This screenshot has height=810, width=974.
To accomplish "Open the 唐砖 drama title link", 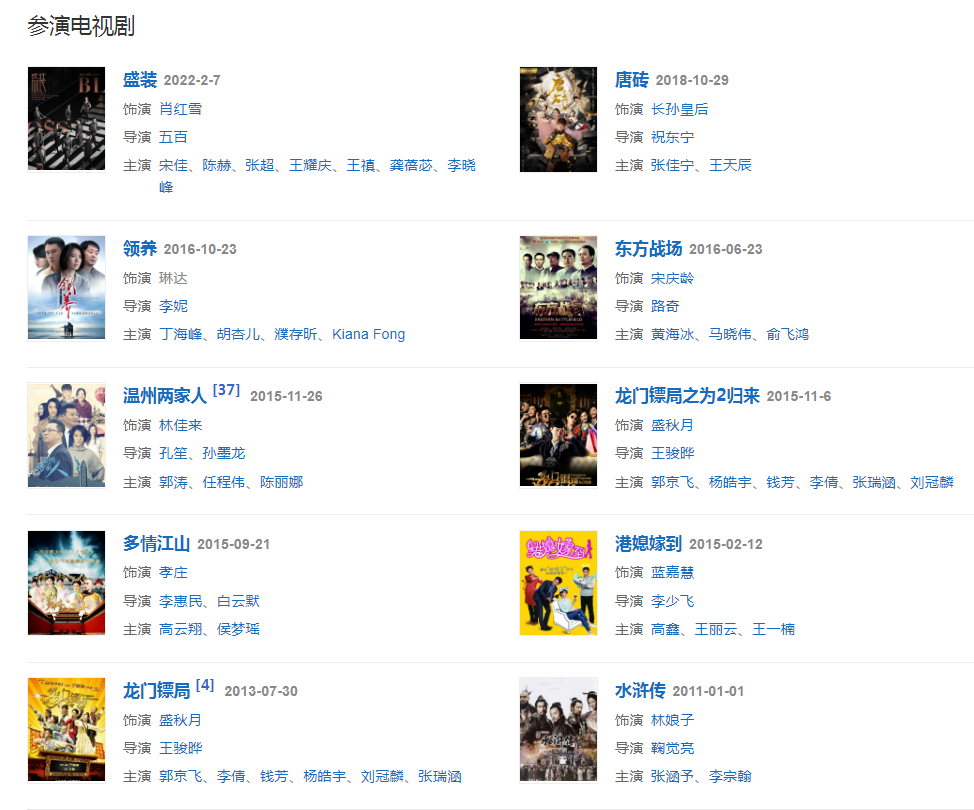I will (631, 80).
